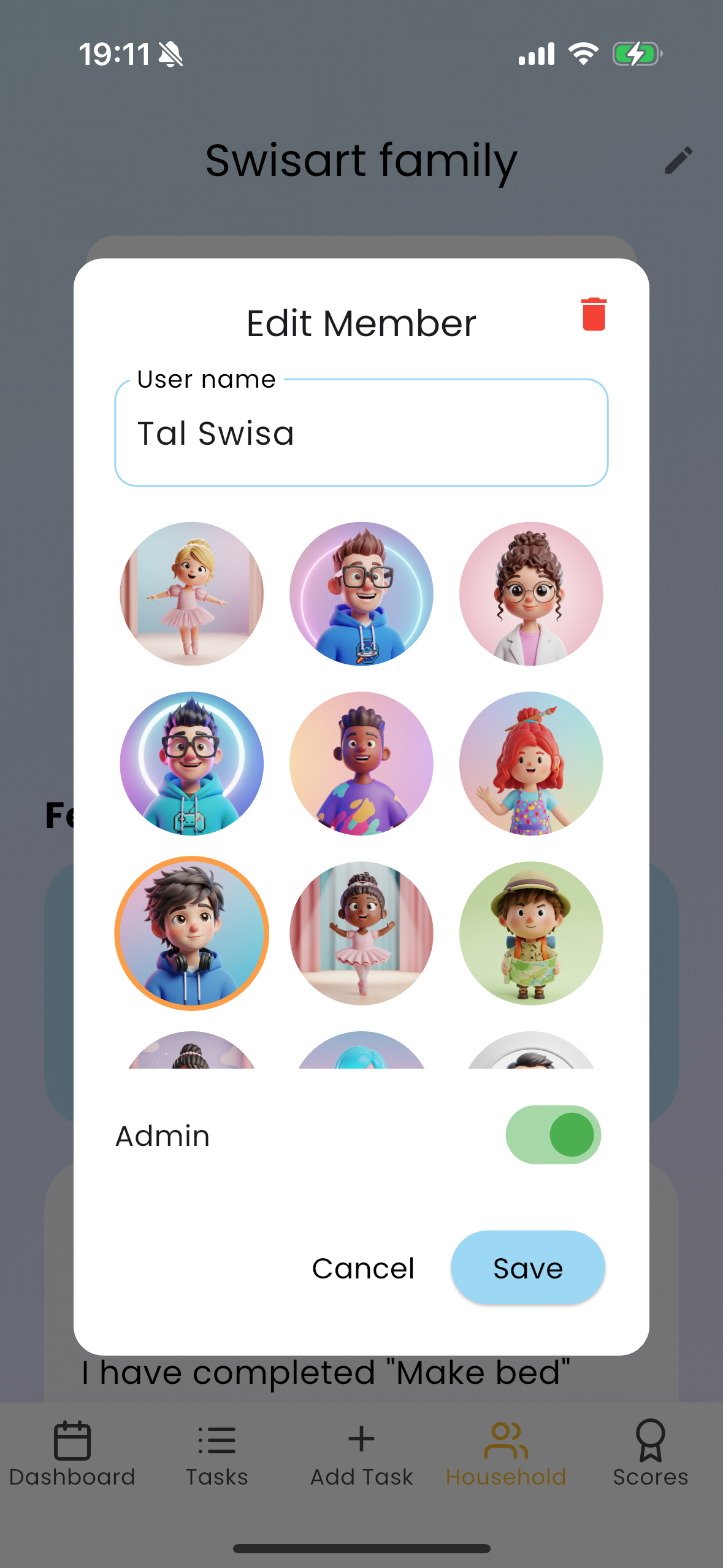Select the blonde ballerina avatar
The height and width of the screenshot is (1568, 723).
(x=191, y=593)
